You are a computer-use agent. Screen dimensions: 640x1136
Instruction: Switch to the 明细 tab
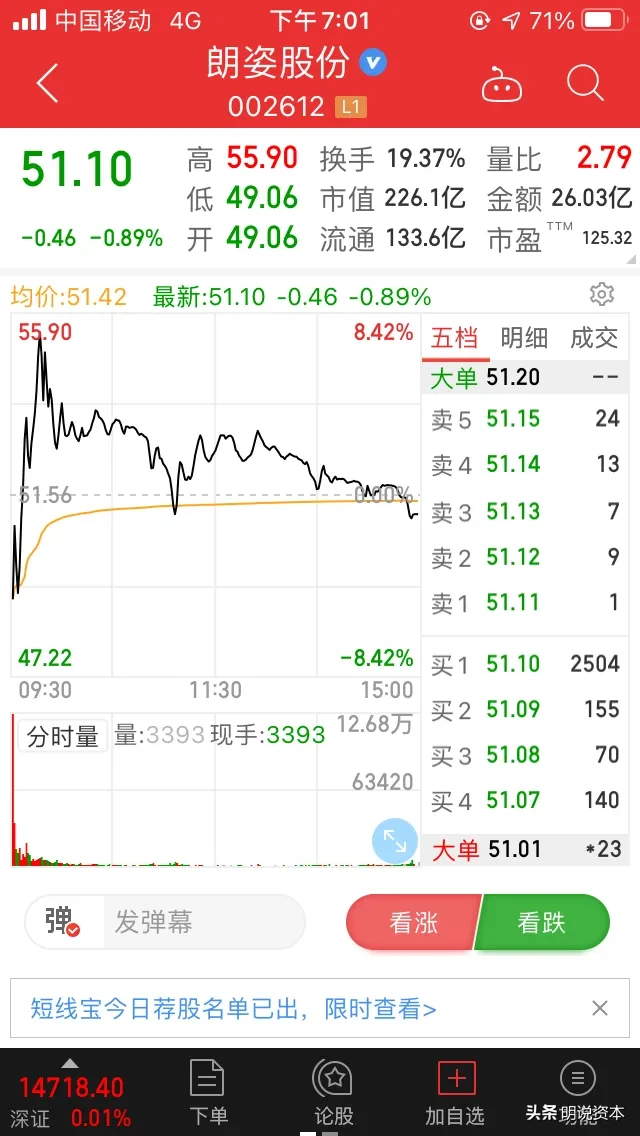(x=524, y=338)
